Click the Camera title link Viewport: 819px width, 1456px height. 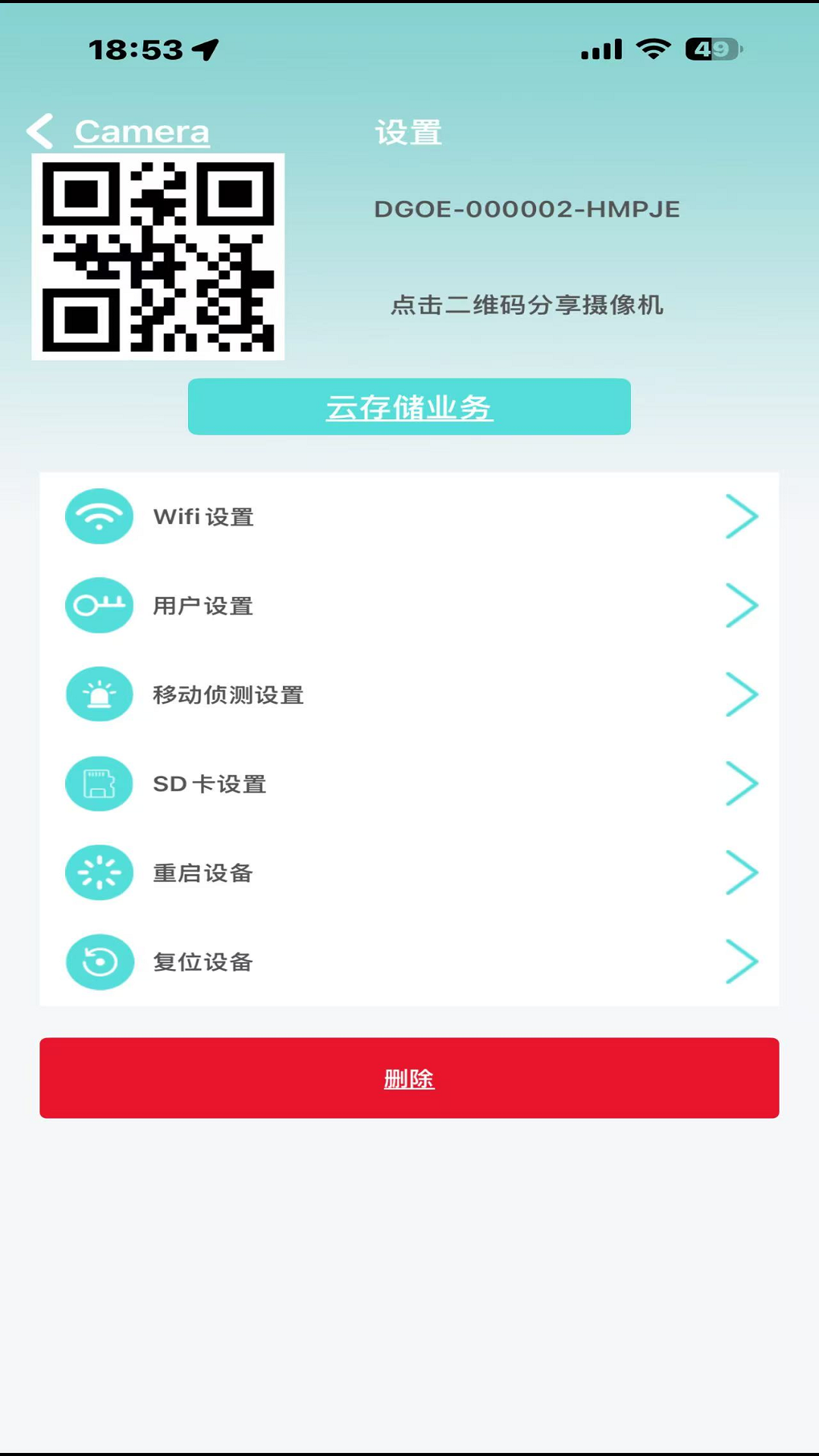pos(142,130)
